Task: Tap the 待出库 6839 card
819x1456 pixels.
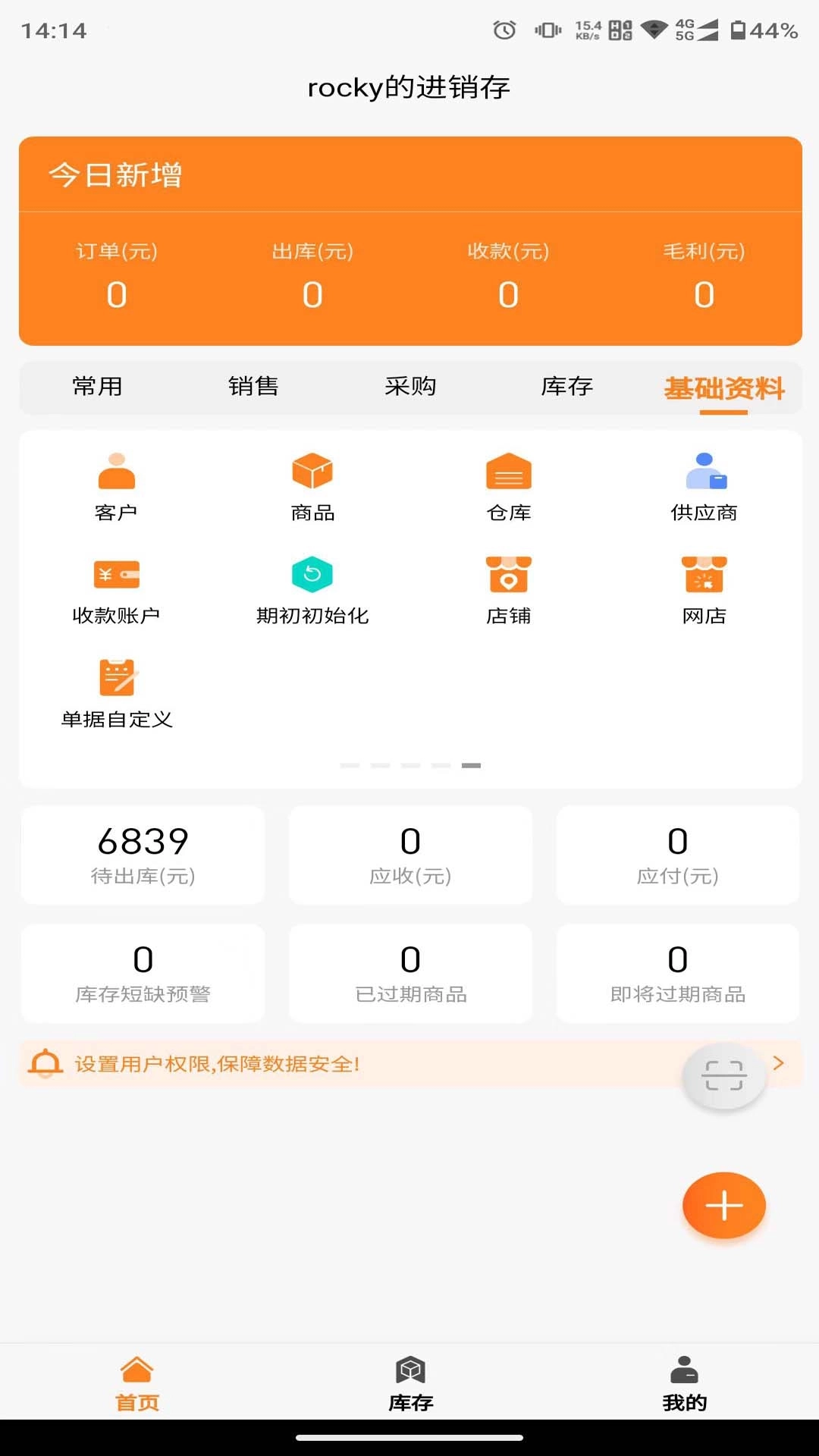Action: point(143,855)
